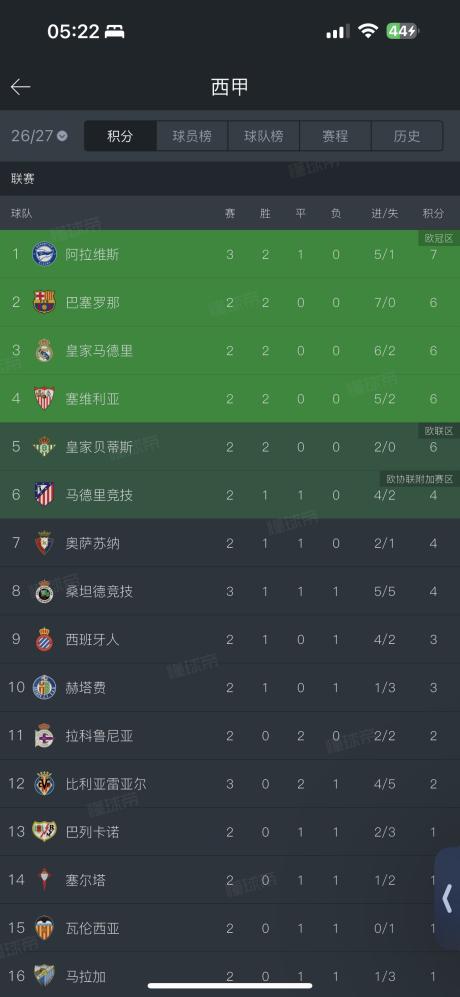
Task: Open the 赛程 tab
Action: [335, 136]
